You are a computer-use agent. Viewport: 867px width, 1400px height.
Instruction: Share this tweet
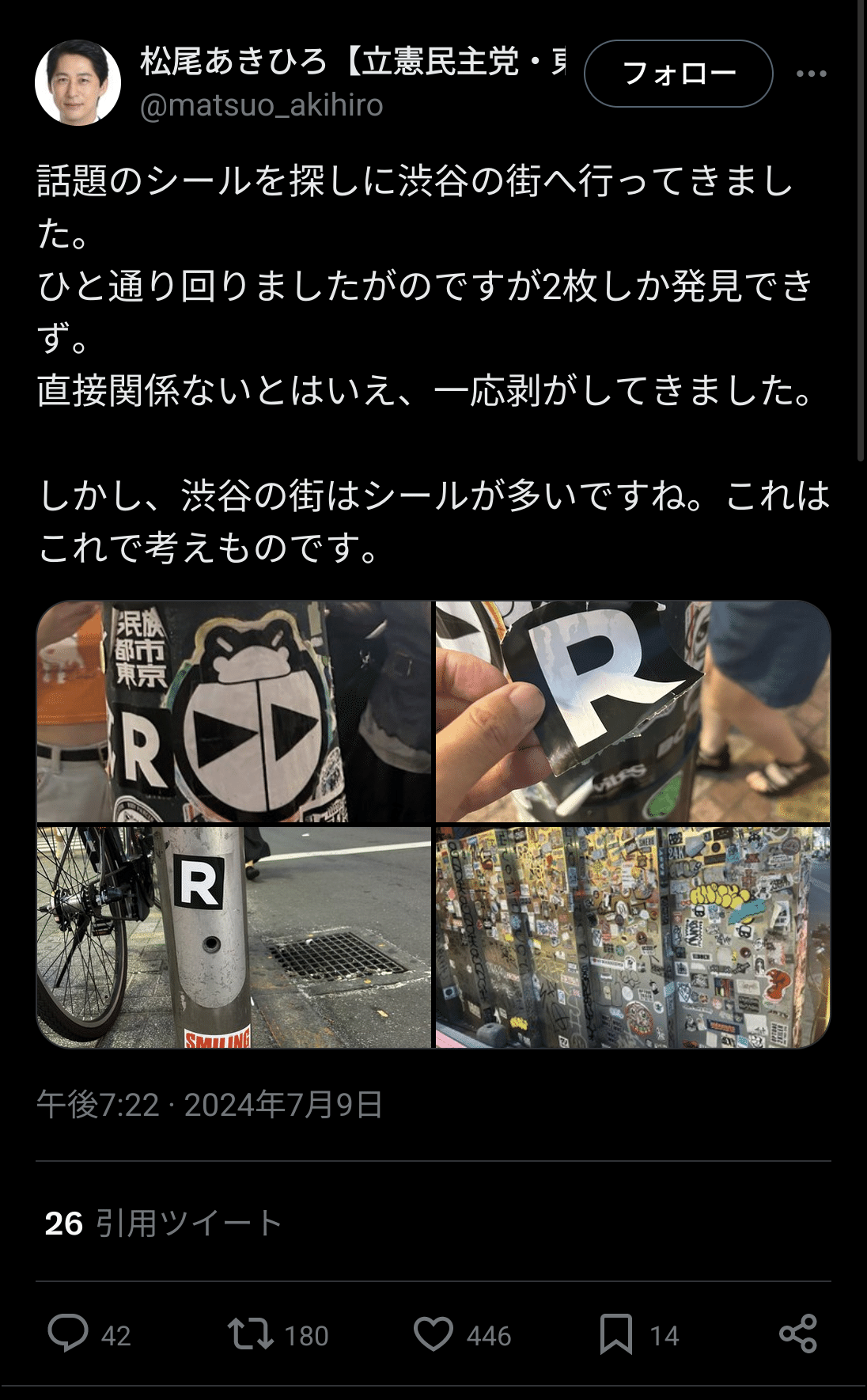(798, 1334)
